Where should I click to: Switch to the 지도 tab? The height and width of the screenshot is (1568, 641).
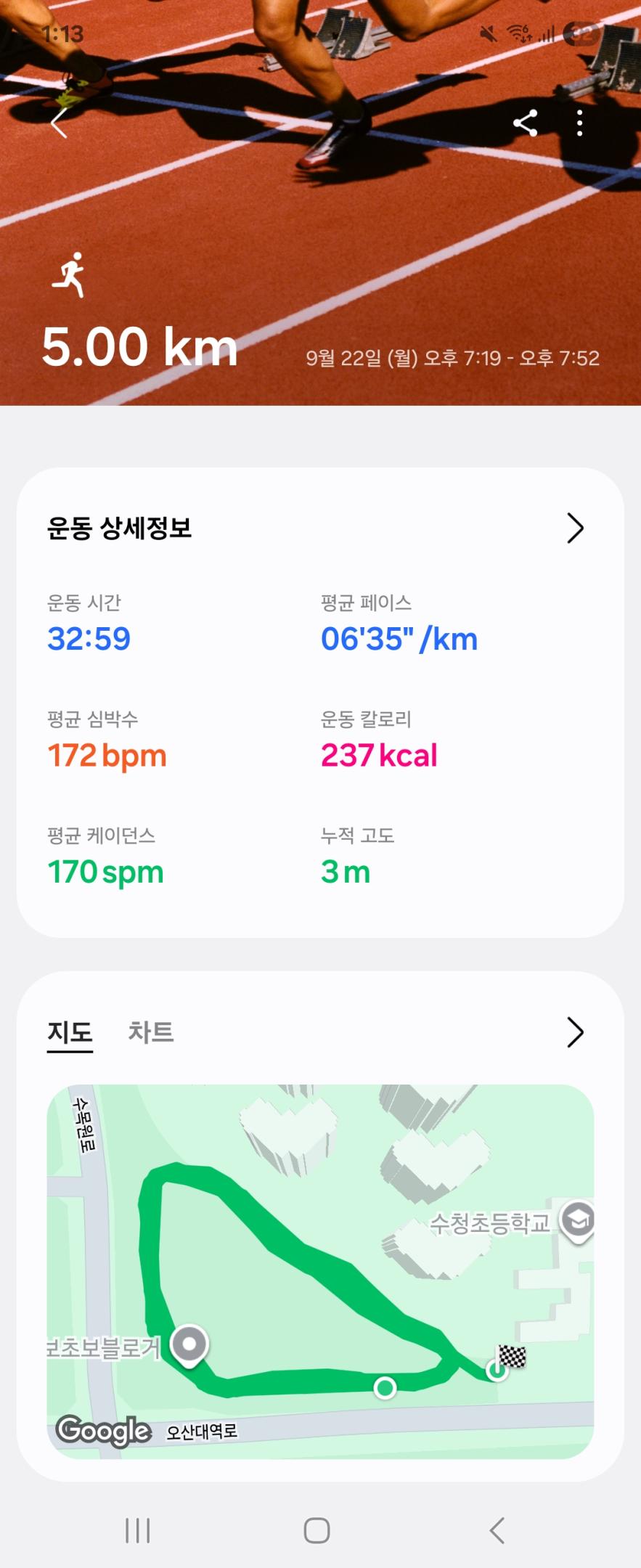coord(70,1032)
